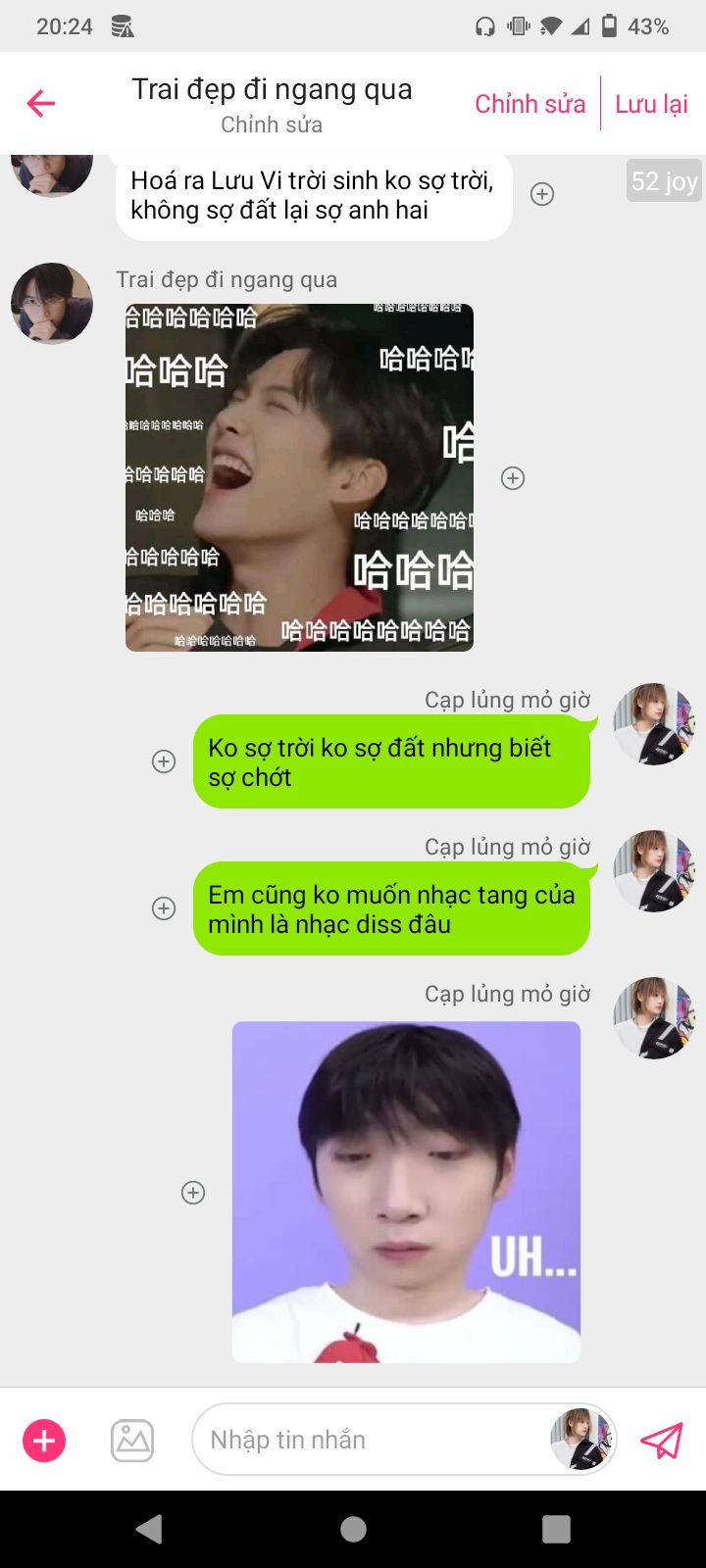The image size is (706, 1568).
Task: Tap Chỉnh sửa in the header
Action: point(529,104)
